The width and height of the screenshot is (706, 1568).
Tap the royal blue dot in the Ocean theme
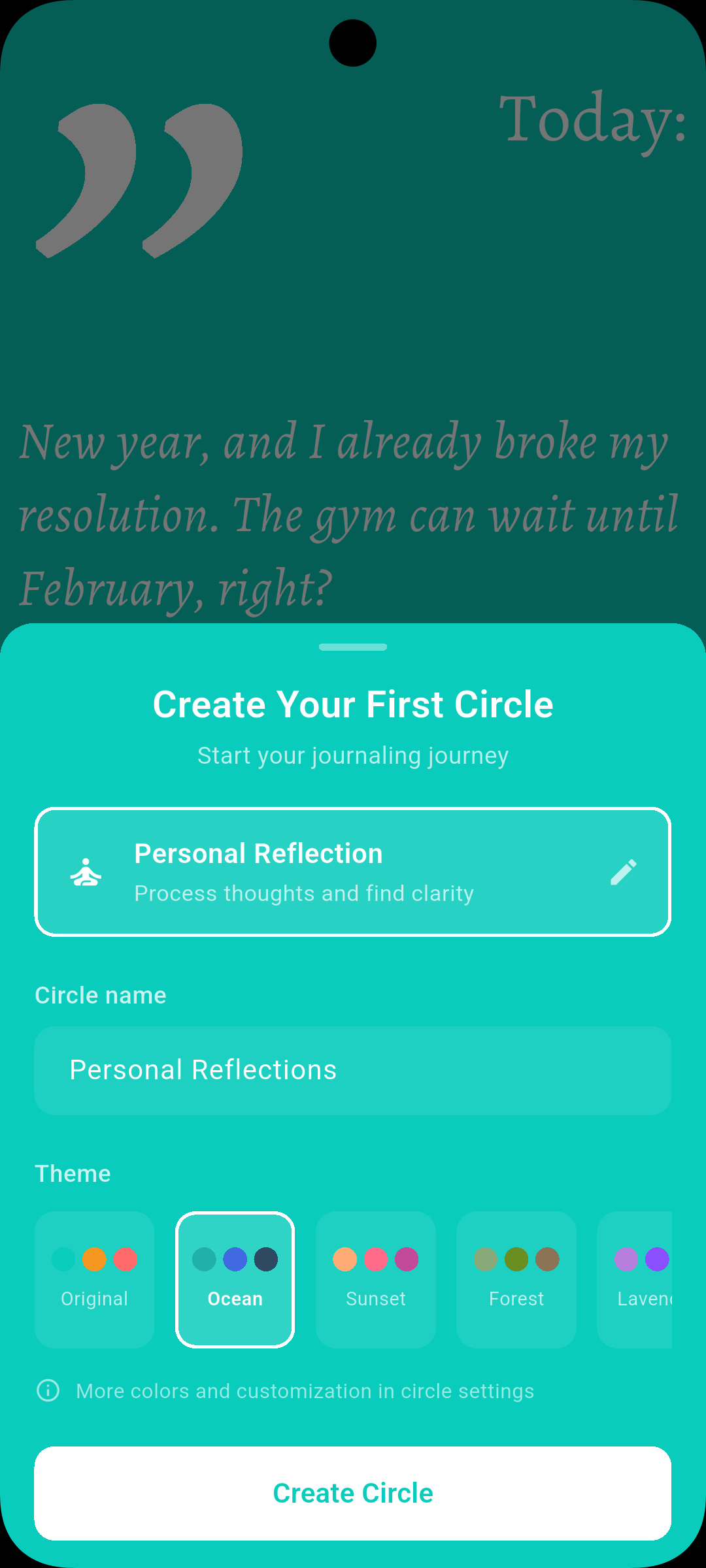(235, 1260)
